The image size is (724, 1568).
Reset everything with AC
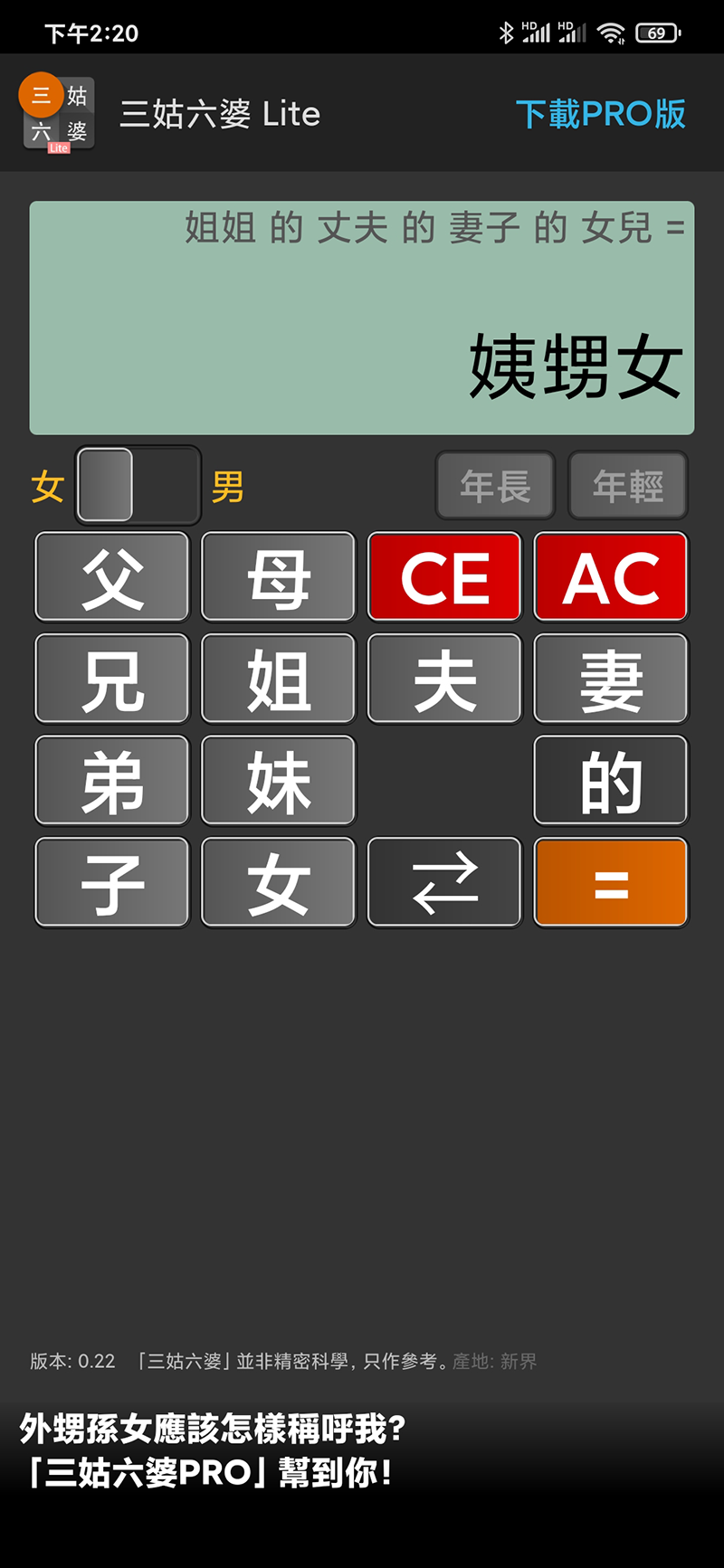(611, 577)
